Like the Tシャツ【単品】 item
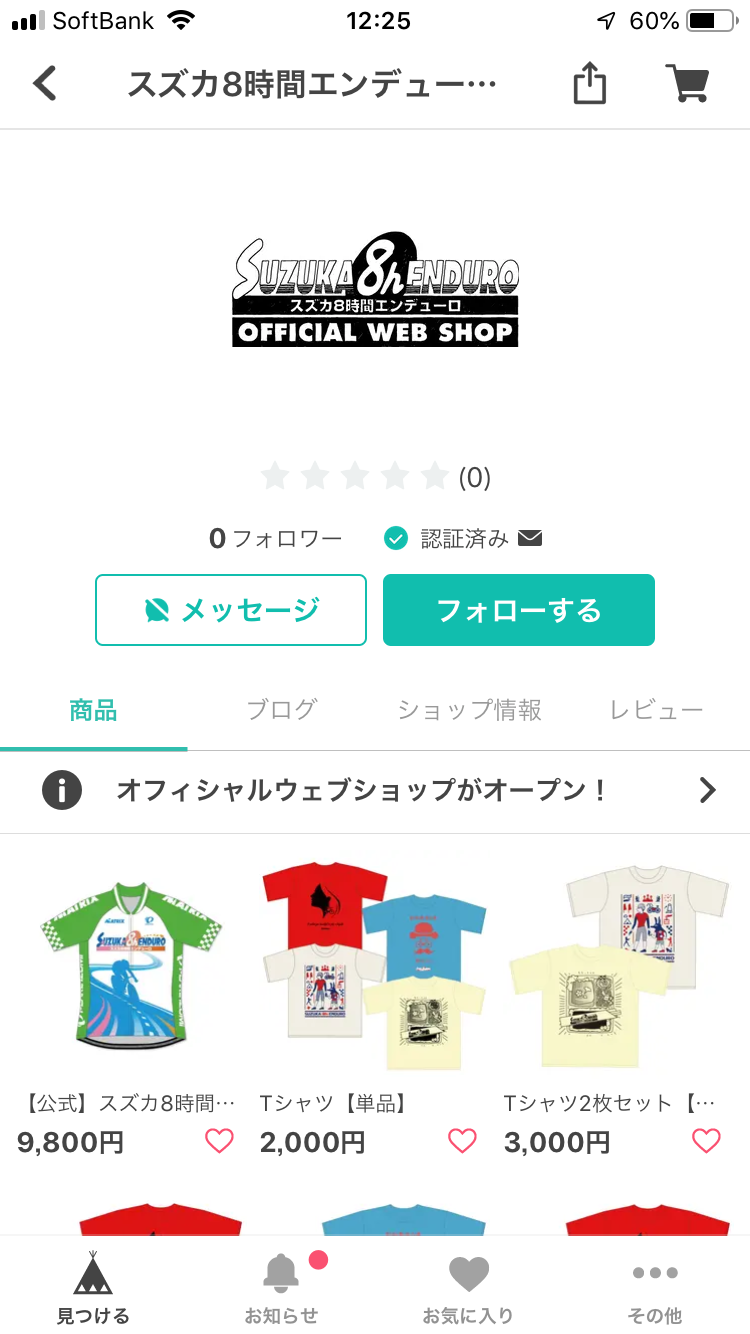 point(462,1141)
